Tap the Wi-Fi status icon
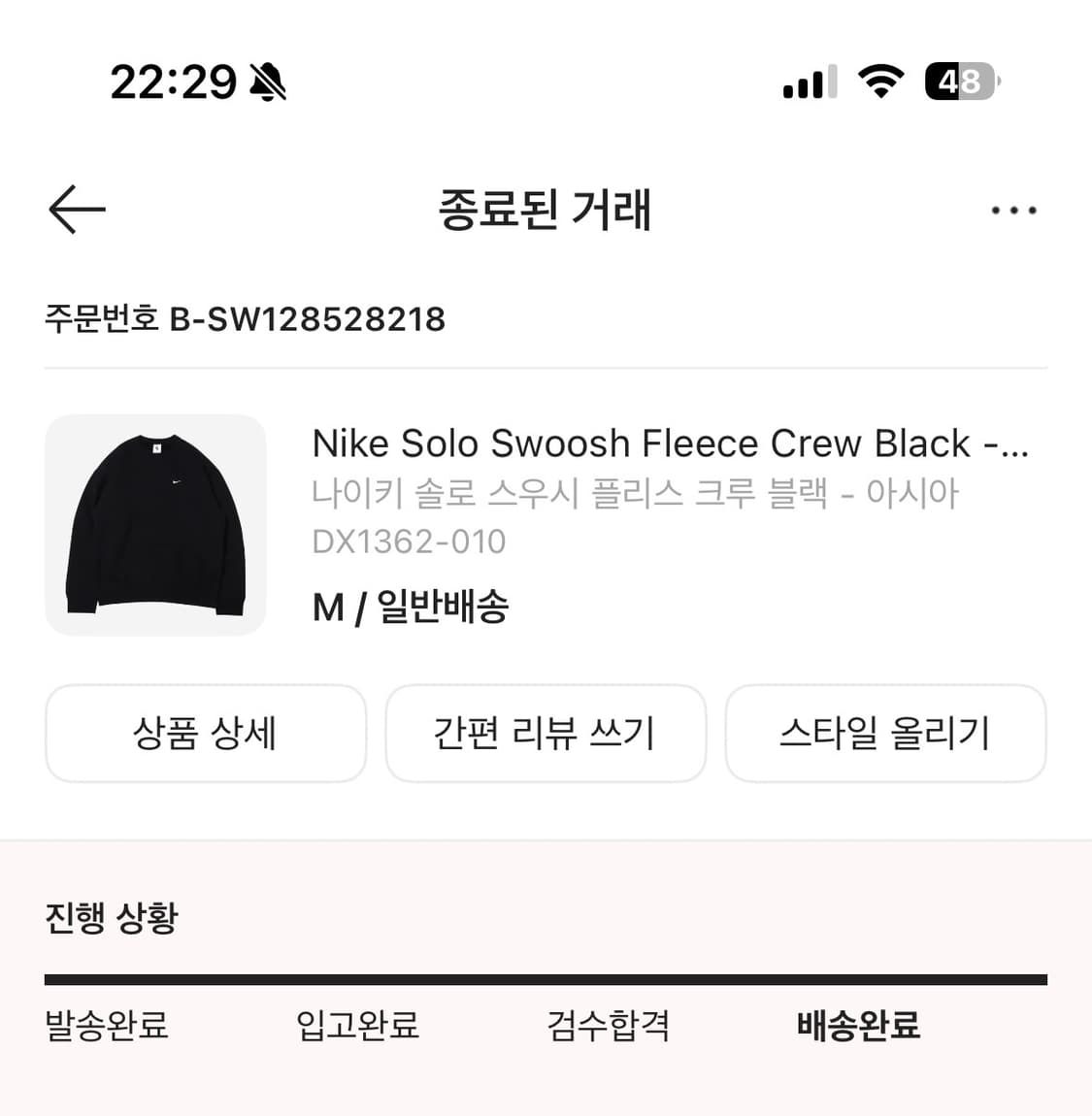The width and height of the screenshot is (1092, 1116). tap(878, 82)
